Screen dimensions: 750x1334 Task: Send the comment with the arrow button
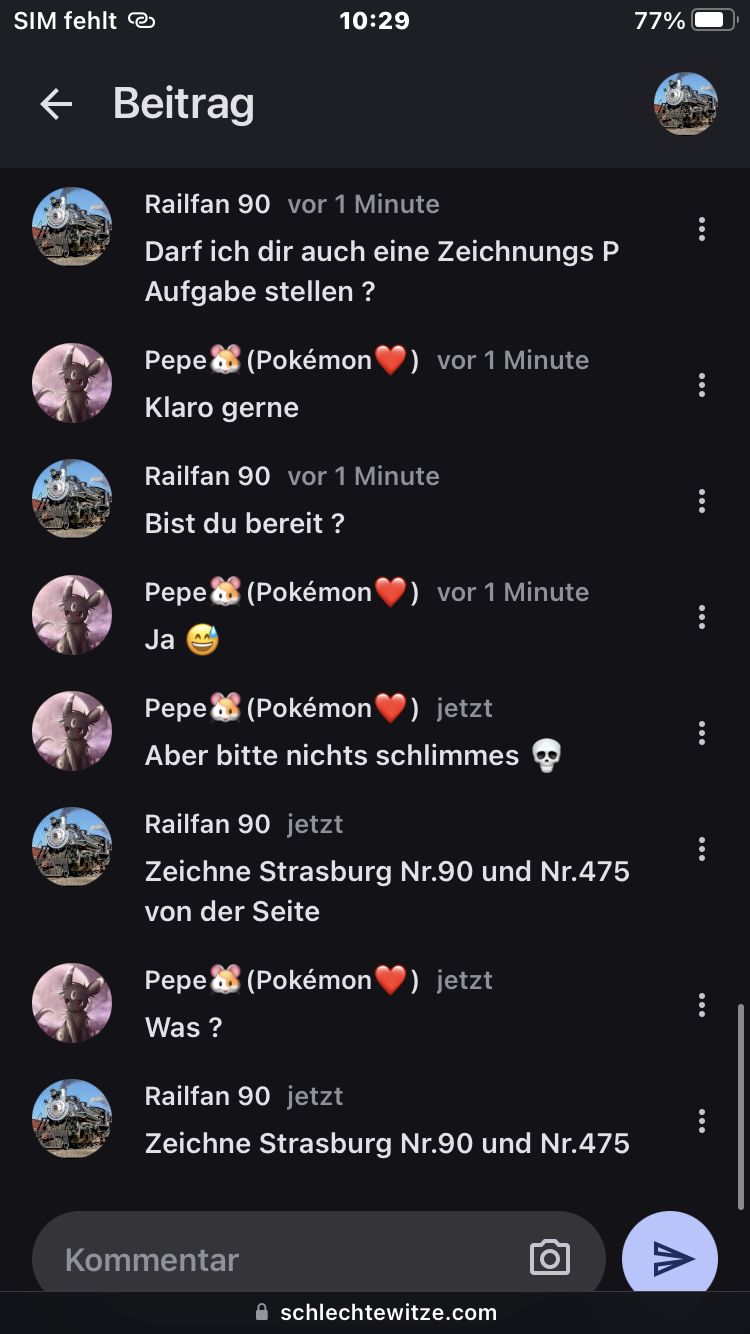(x=670, y=1259)
